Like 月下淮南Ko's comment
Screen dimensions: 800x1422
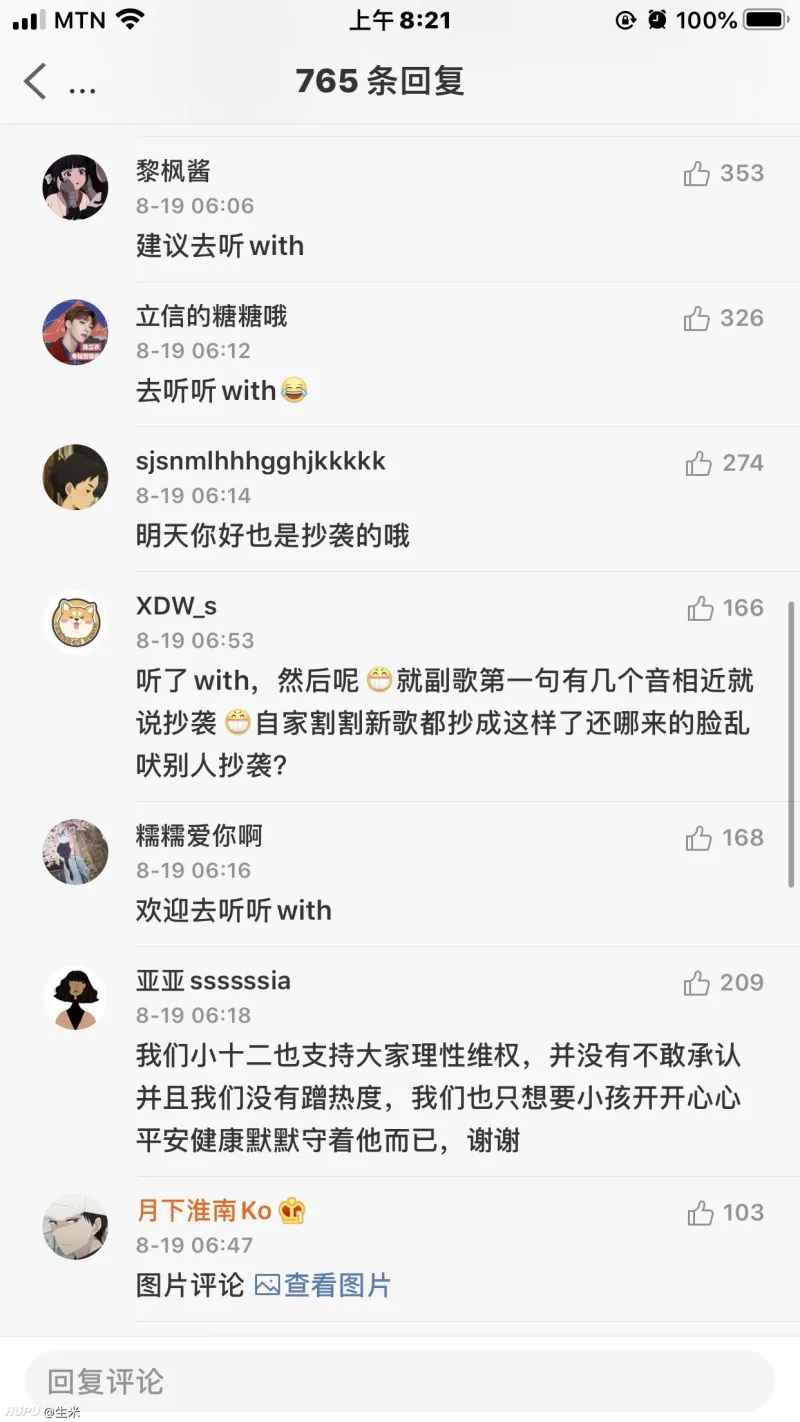click(700, 1214)
